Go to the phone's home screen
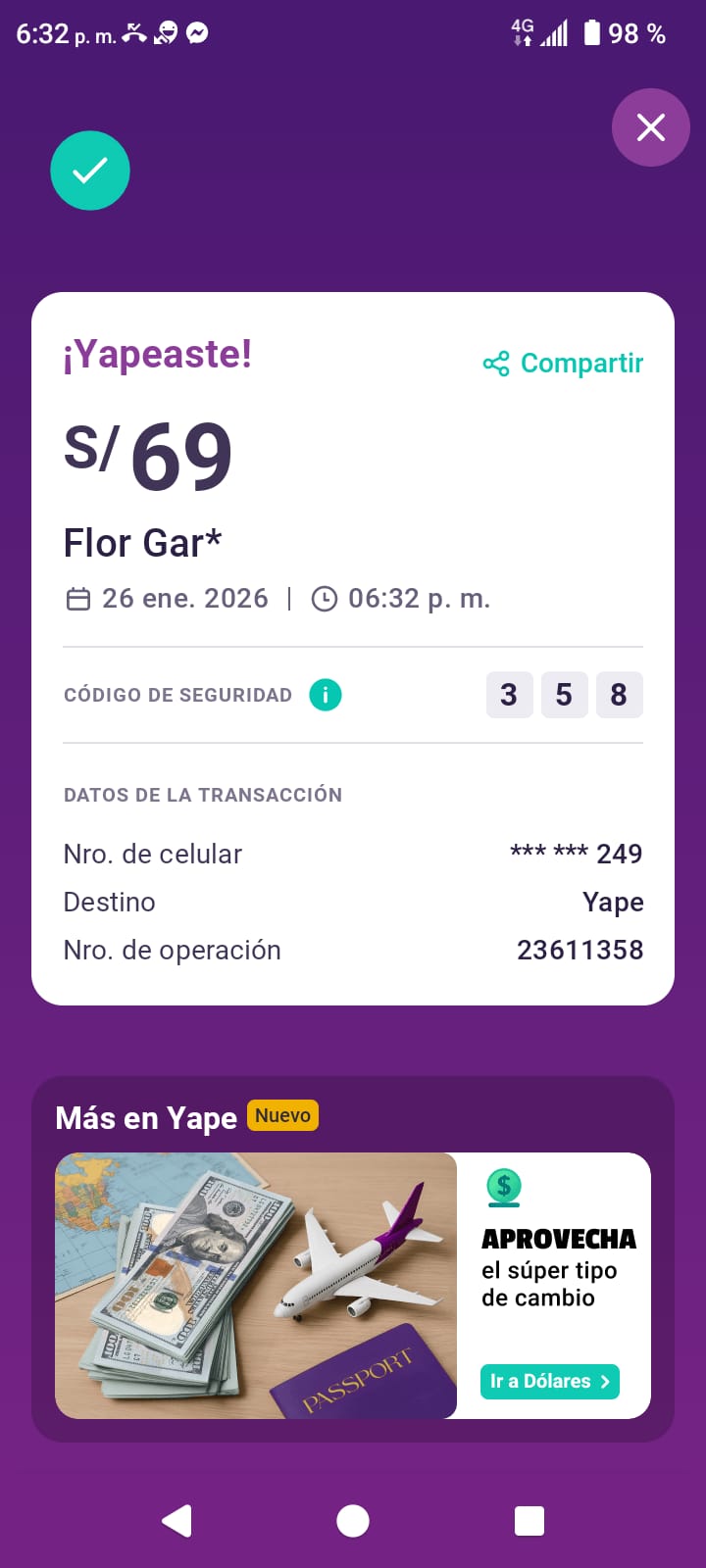 (353, 1520)
